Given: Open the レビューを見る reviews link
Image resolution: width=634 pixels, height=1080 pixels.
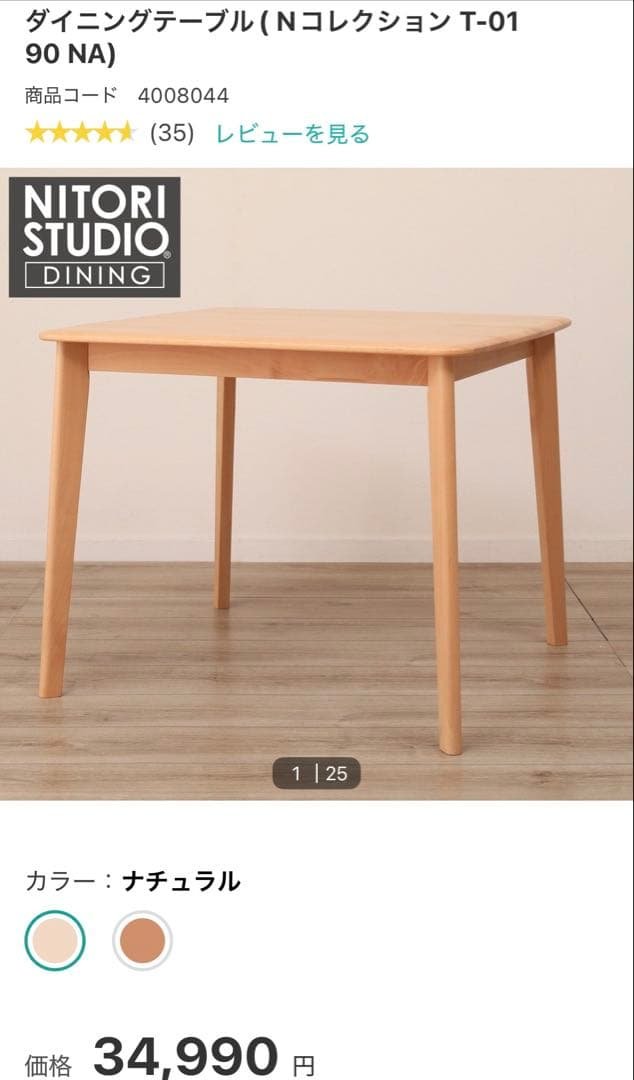Looking at the screenshot, I should 293,134.
